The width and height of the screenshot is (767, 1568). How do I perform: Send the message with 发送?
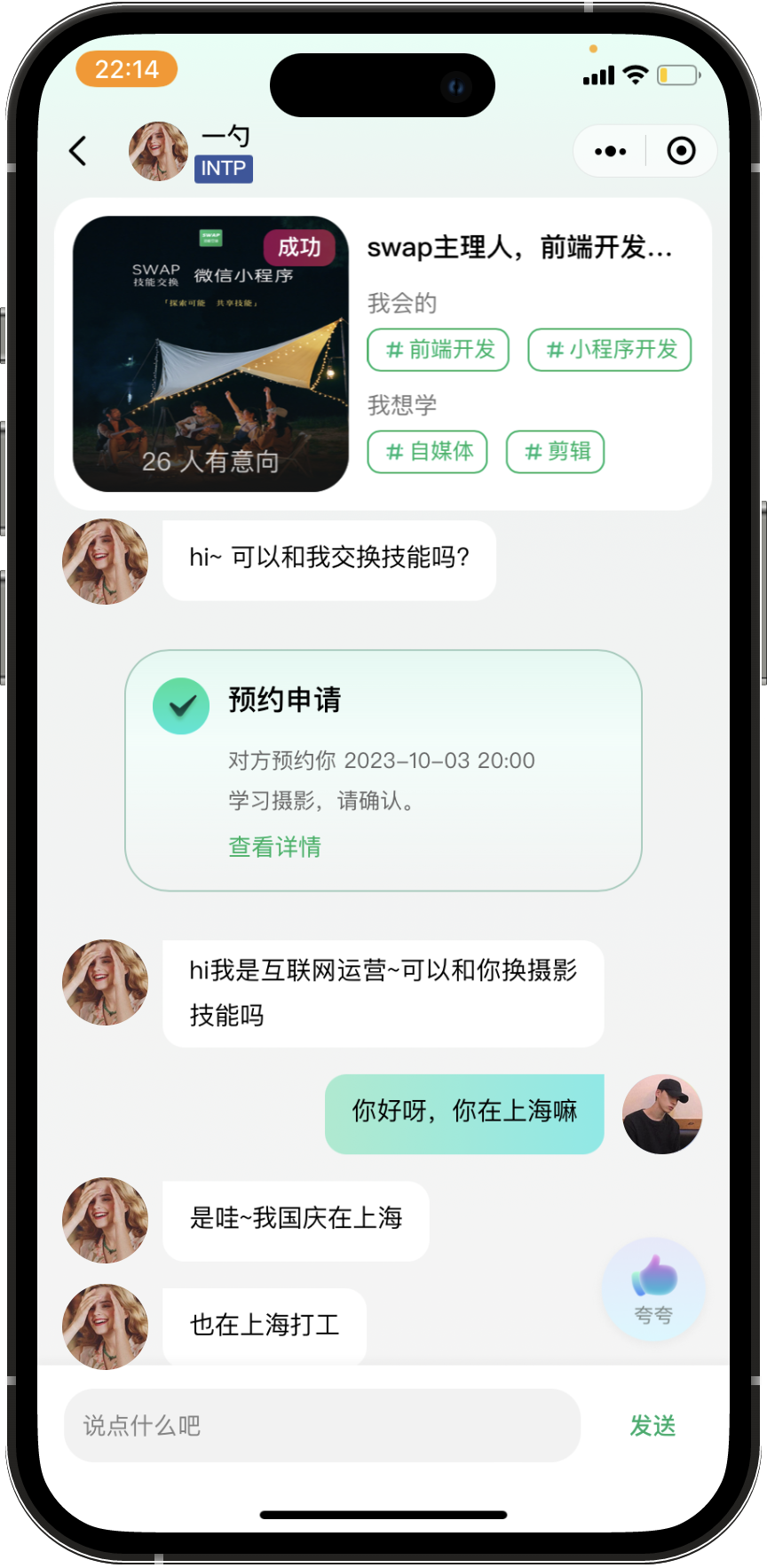coord(652,1426)
